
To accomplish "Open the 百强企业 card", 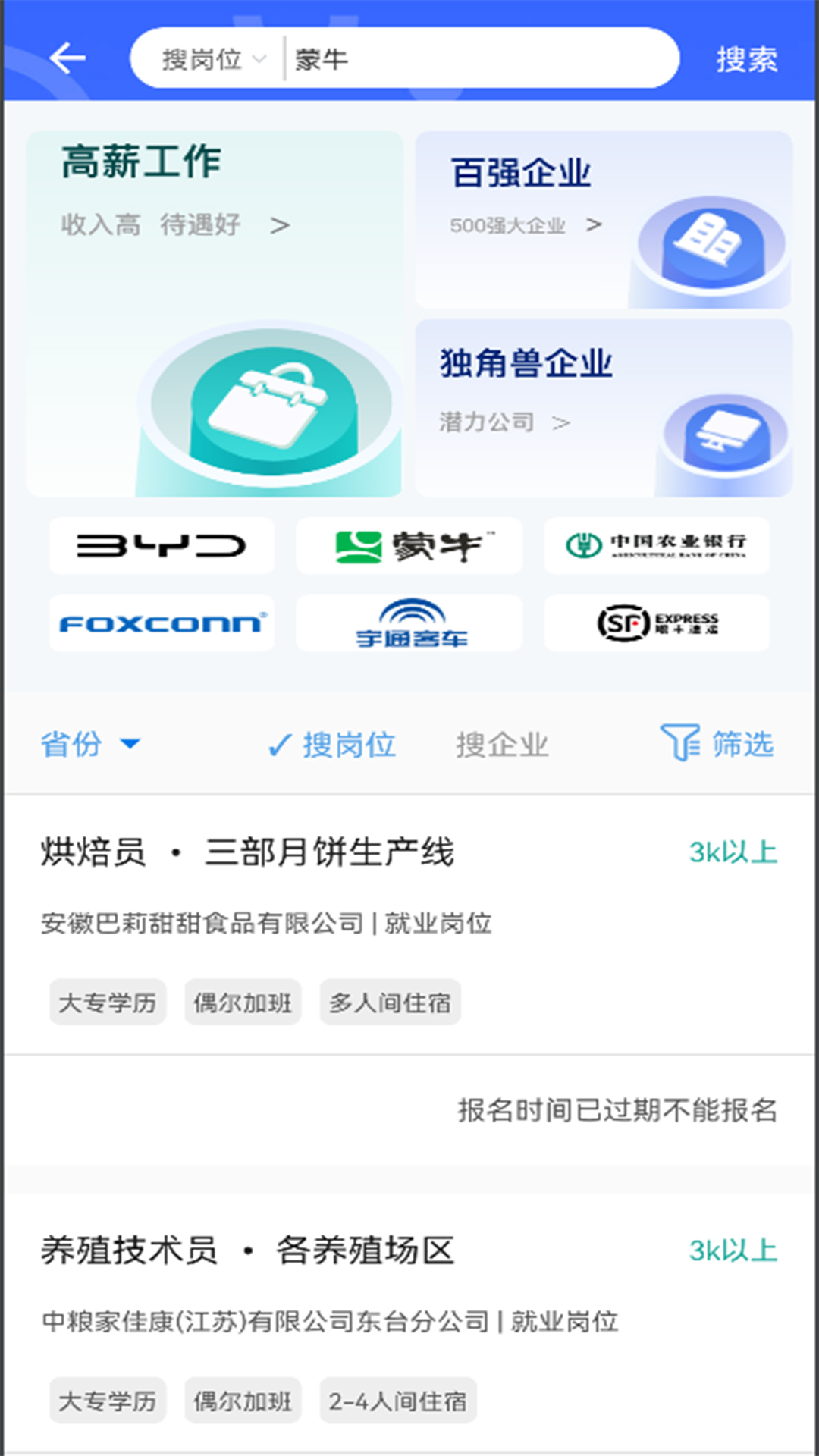I will click(603, 219).
